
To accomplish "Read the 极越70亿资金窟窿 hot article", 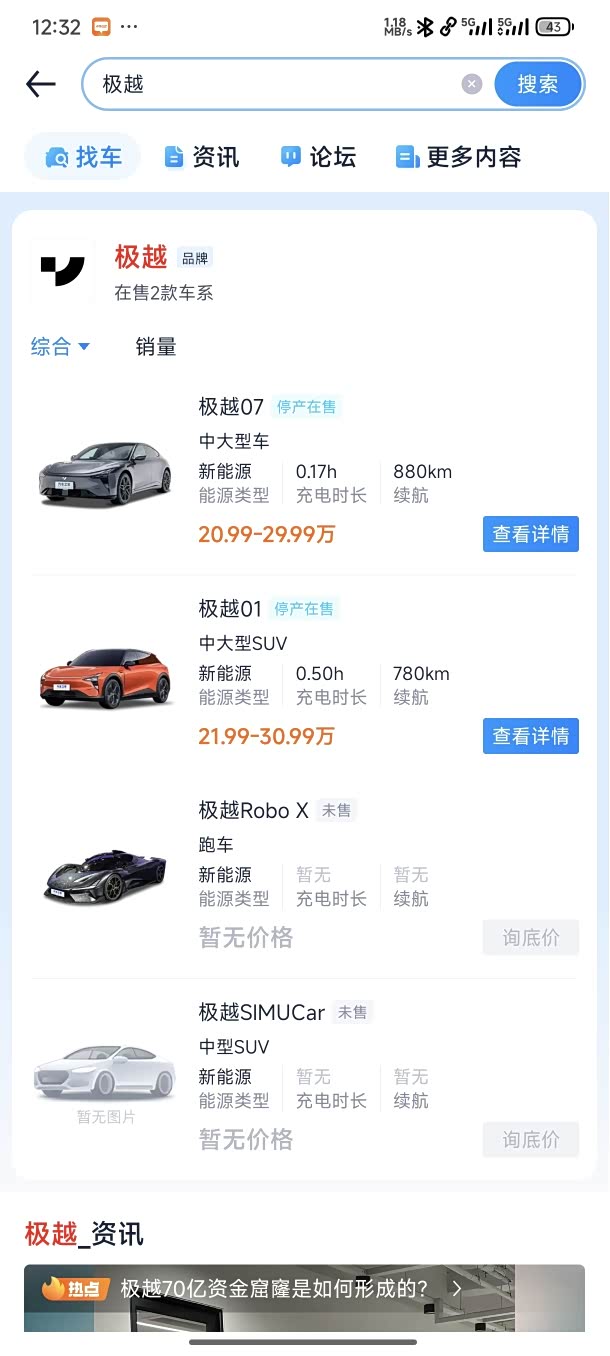I will tap(274, 1288).
